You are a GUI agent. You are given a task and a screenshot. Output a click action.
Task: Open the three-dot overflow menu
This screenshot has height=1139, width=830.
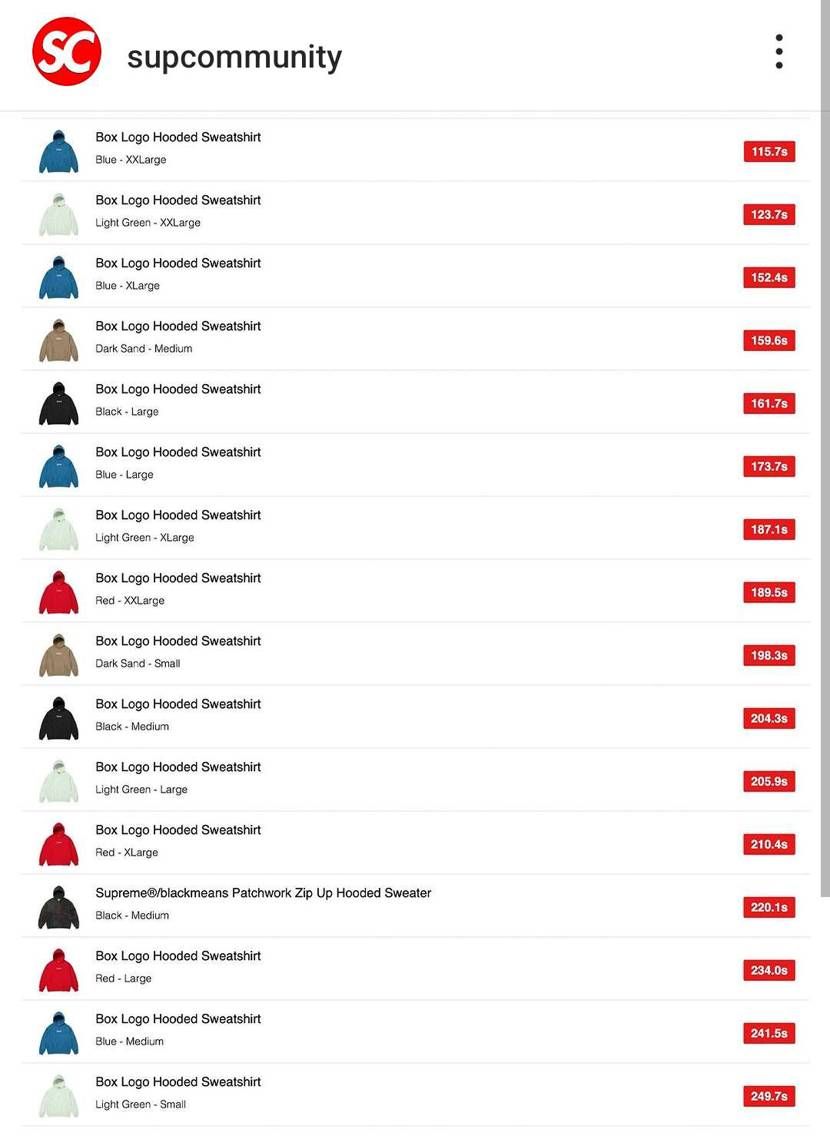[x=778, y=52]
